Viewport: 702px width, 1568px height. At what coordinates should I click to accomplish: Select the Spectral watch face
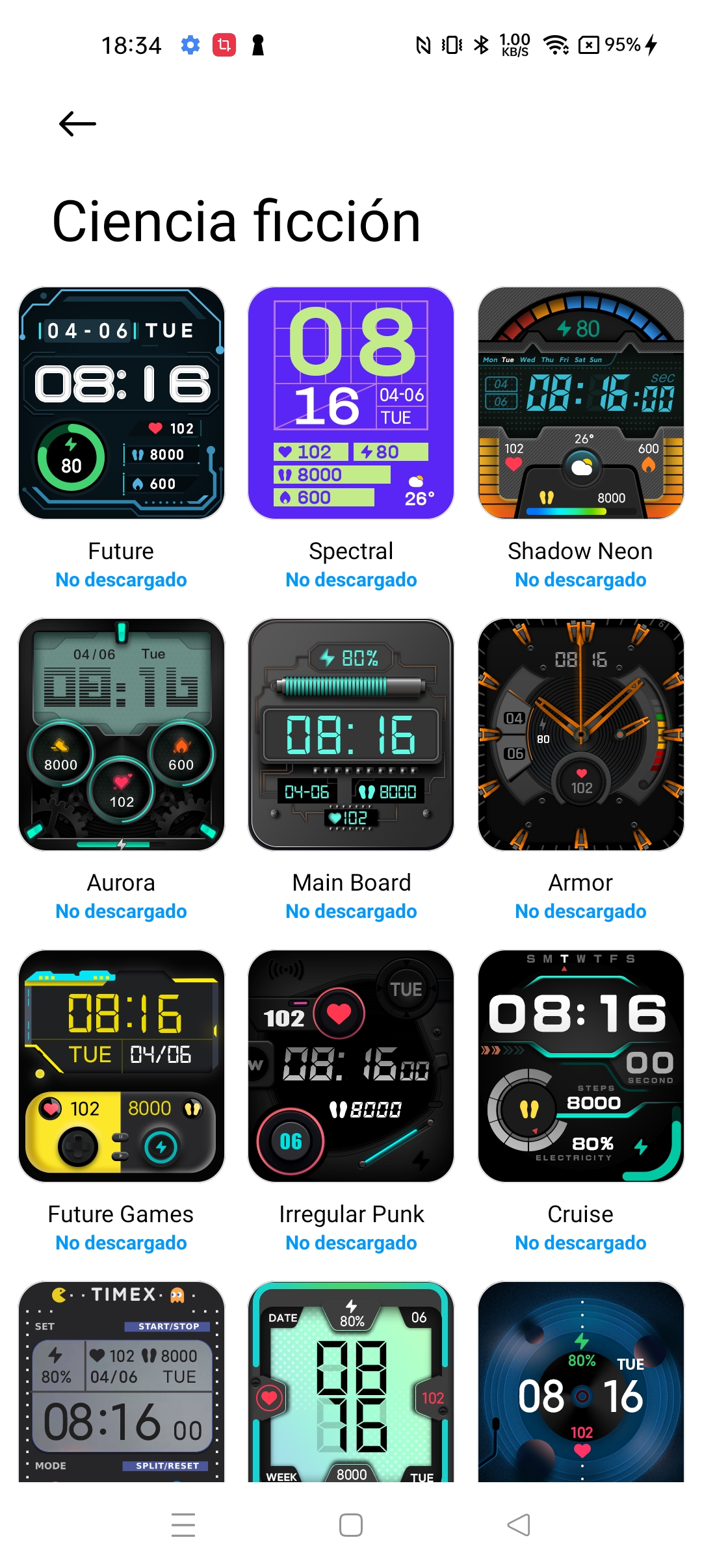(x=351, y=403)
